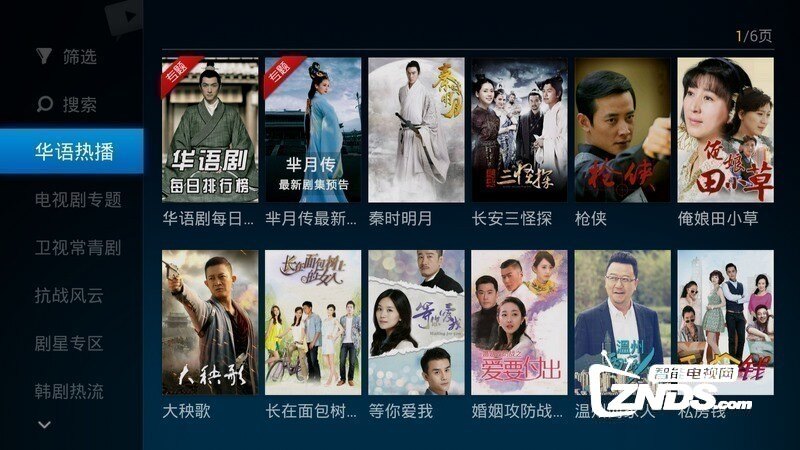The image size is (800, 450).
Task: Expand more categories with the down chevron
Action: [44, 425]
